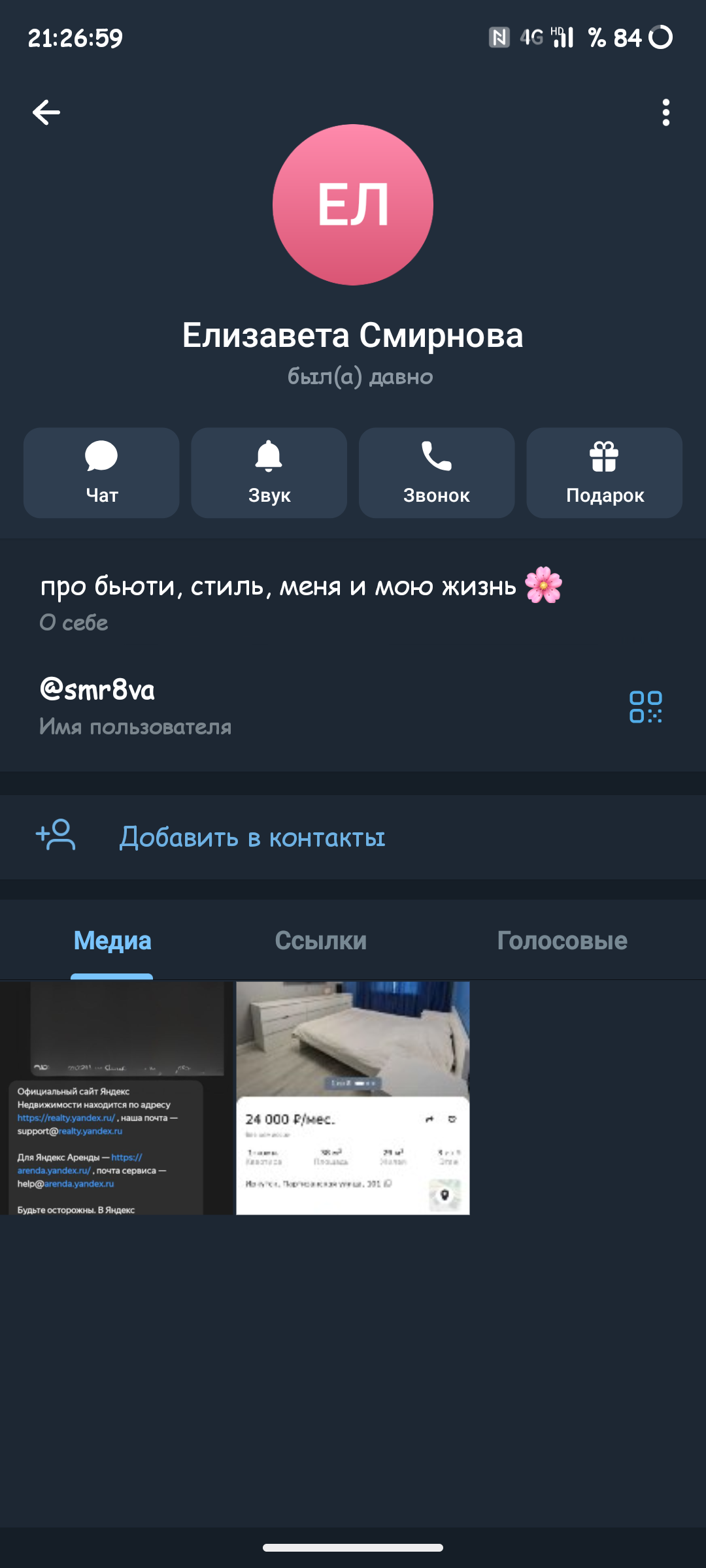Go back using the arrow icon
Viewport: 706px width, 1568px height.
click(46, 112)
